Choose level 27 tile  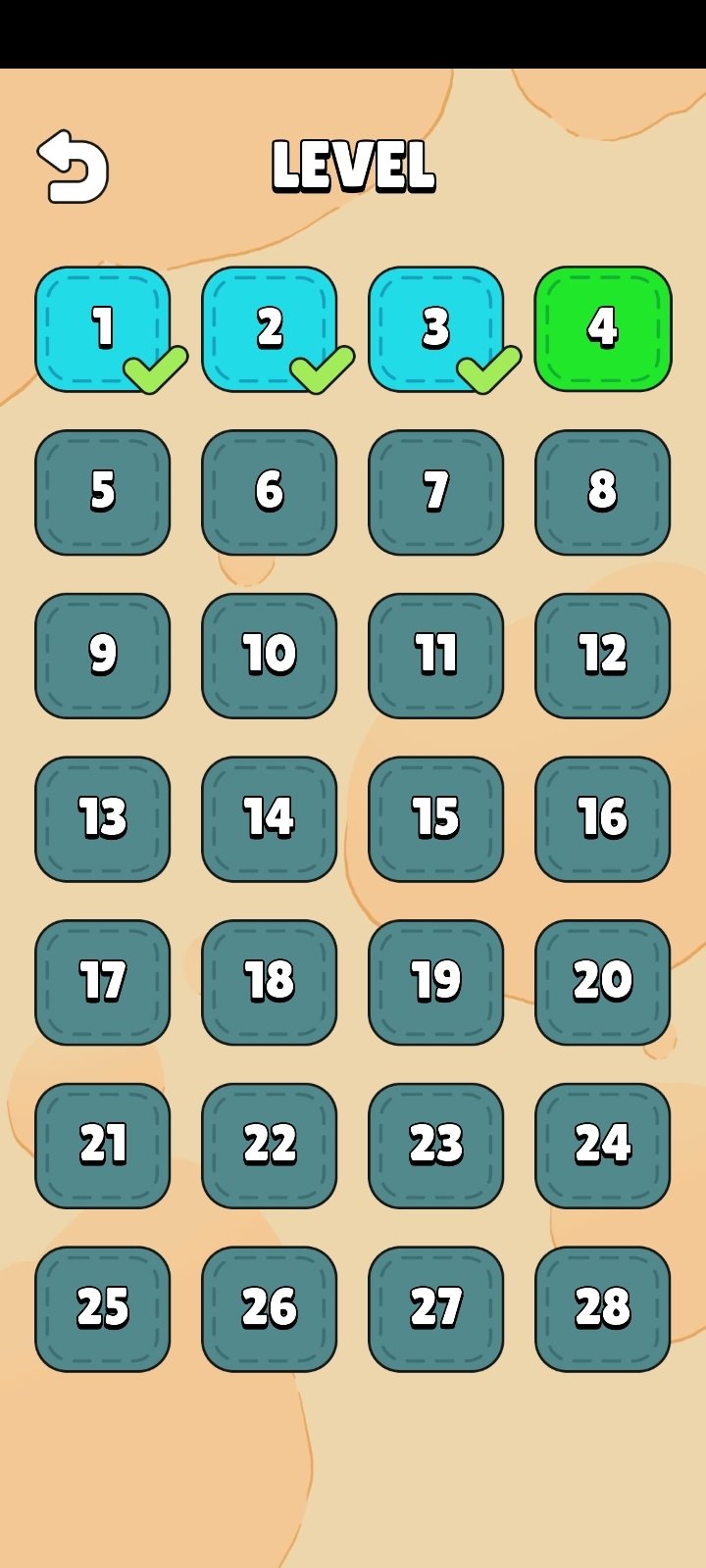pos(435,1308)
